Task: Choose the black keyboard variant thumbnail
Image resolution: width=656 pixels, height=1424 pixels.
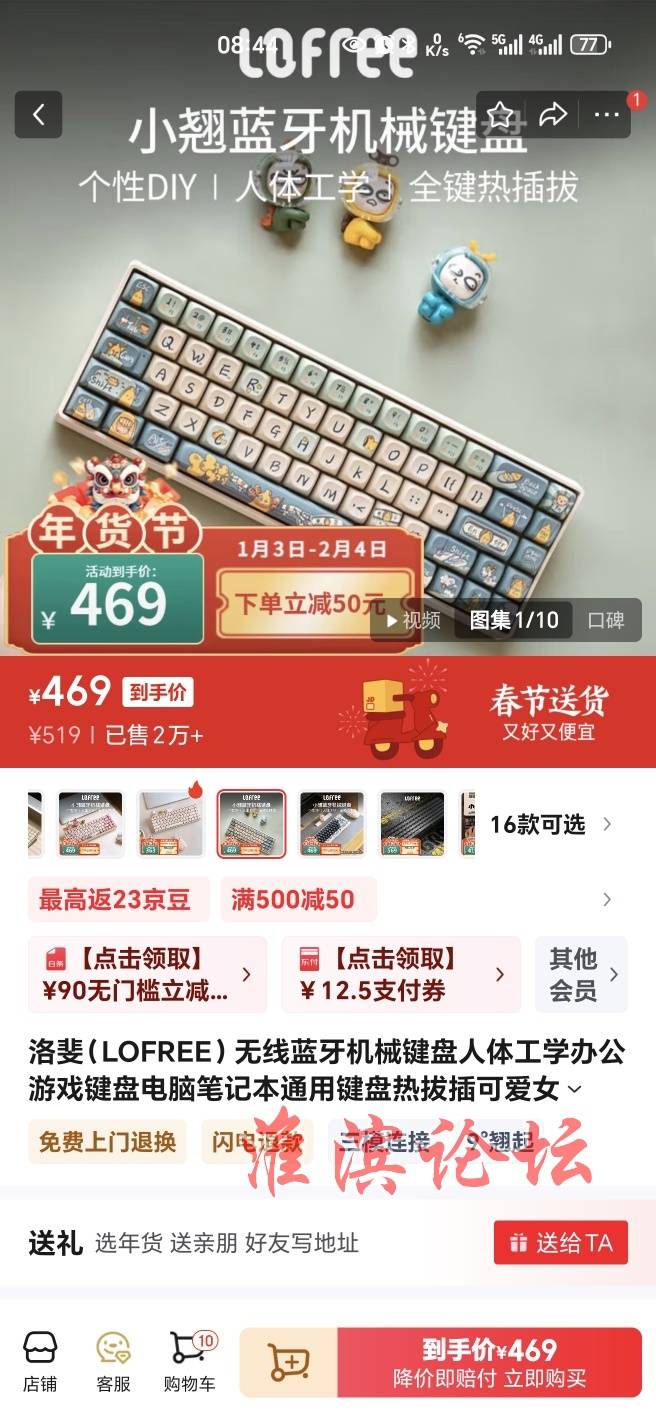Action: [412, 824]
